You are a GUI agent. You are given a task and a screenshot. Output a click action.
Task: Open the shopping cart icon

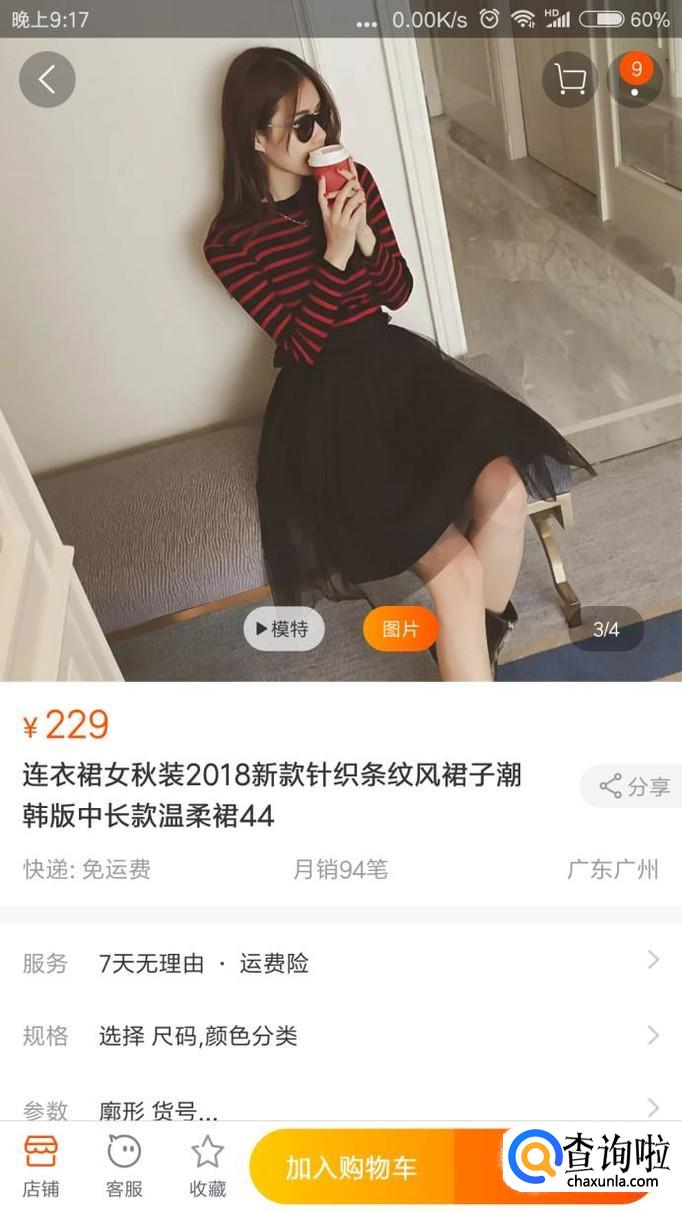tap(570, 80)
